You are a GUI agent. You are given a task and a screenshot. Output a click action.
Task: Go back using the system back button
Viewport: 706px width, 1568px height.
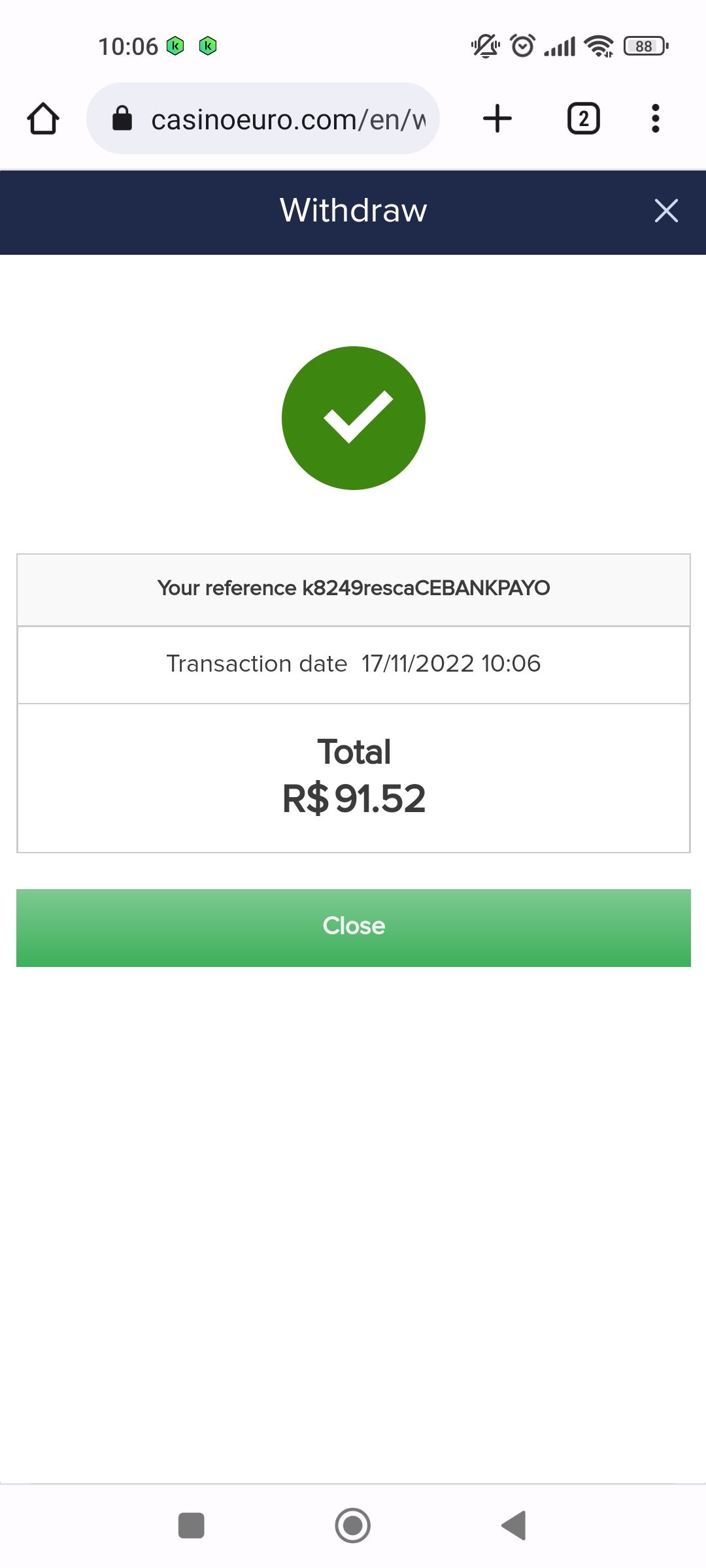514,1526
